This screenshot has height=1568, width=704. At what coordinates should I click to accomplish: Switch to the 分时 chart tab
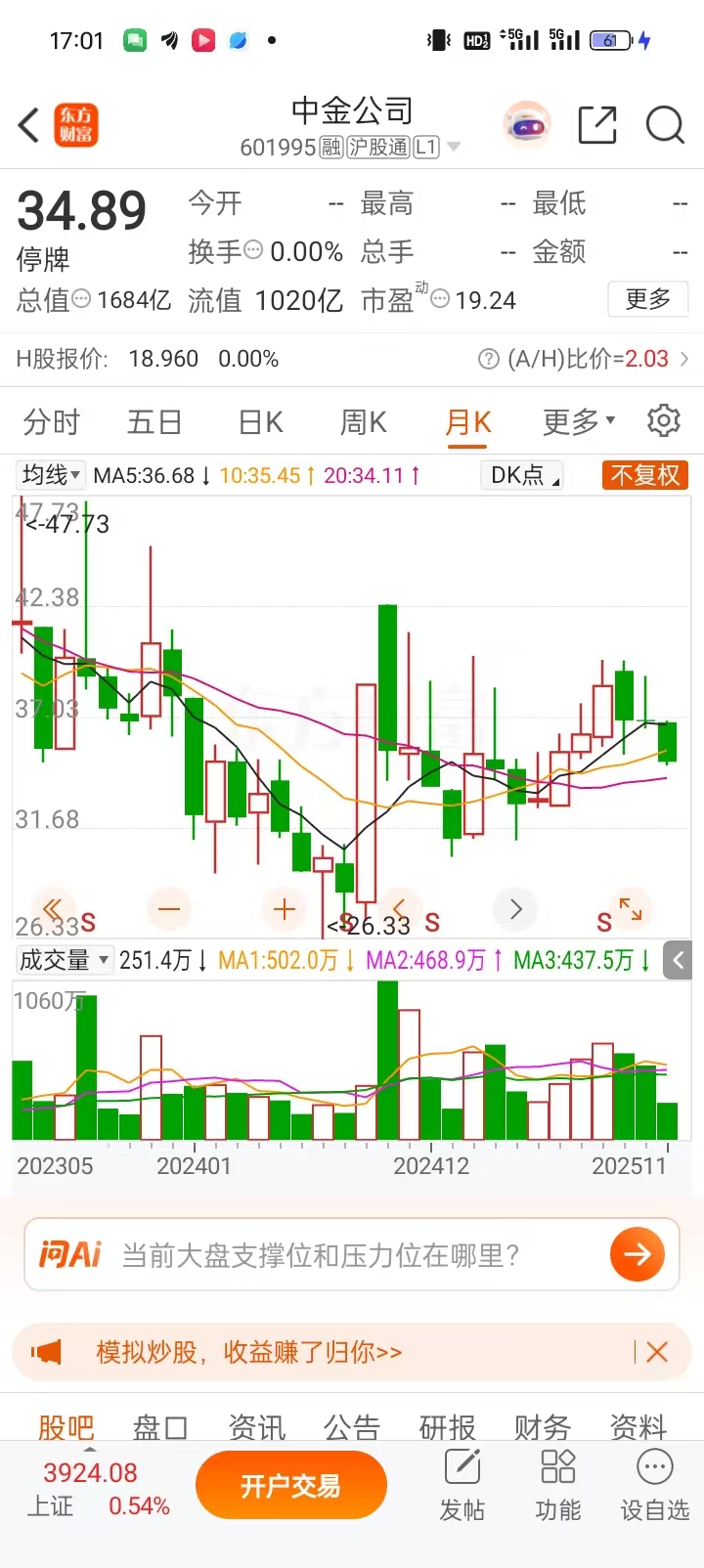pos(52,422)
